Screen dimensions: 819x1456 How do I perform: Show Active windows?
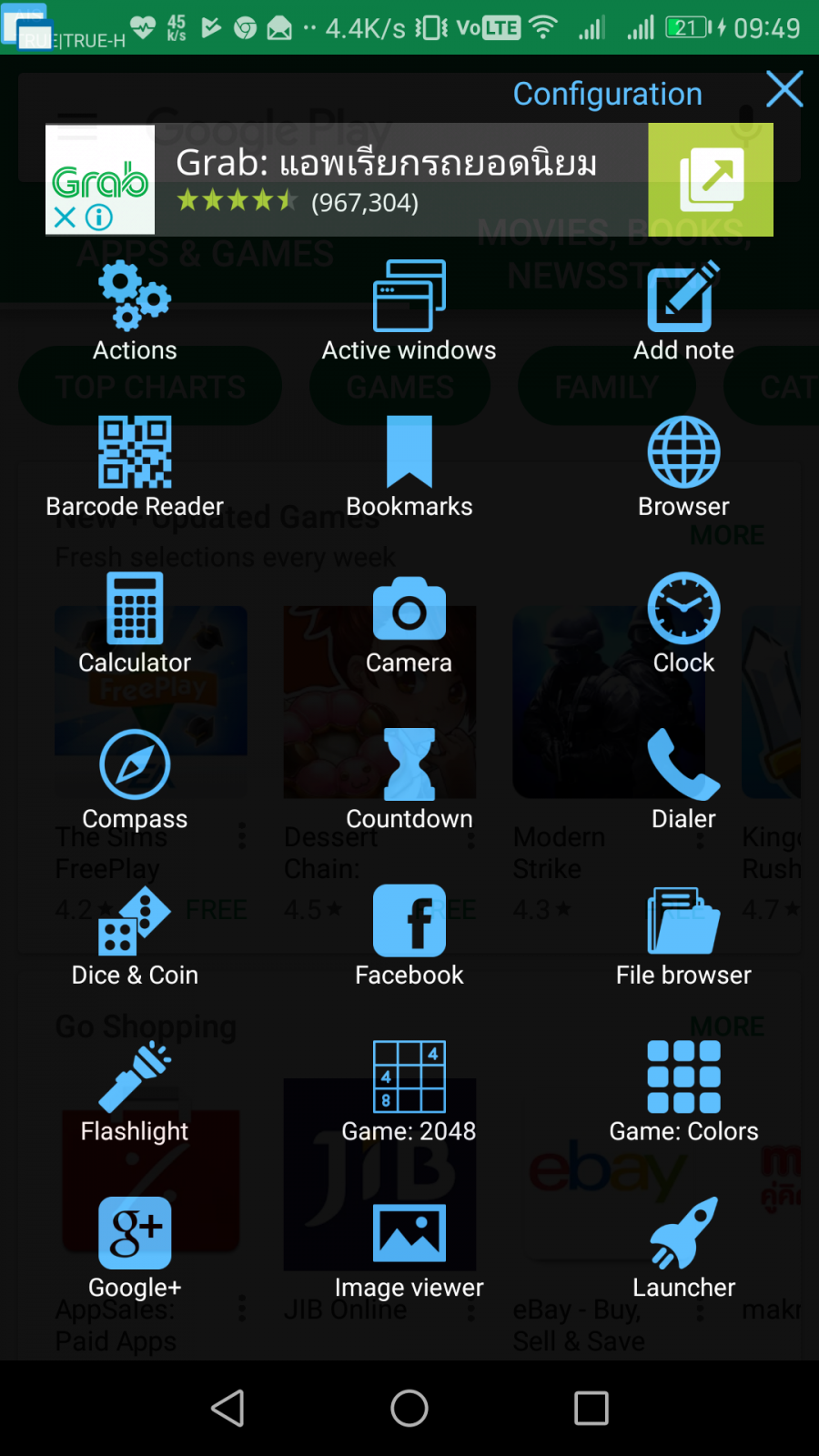[409, 311]
